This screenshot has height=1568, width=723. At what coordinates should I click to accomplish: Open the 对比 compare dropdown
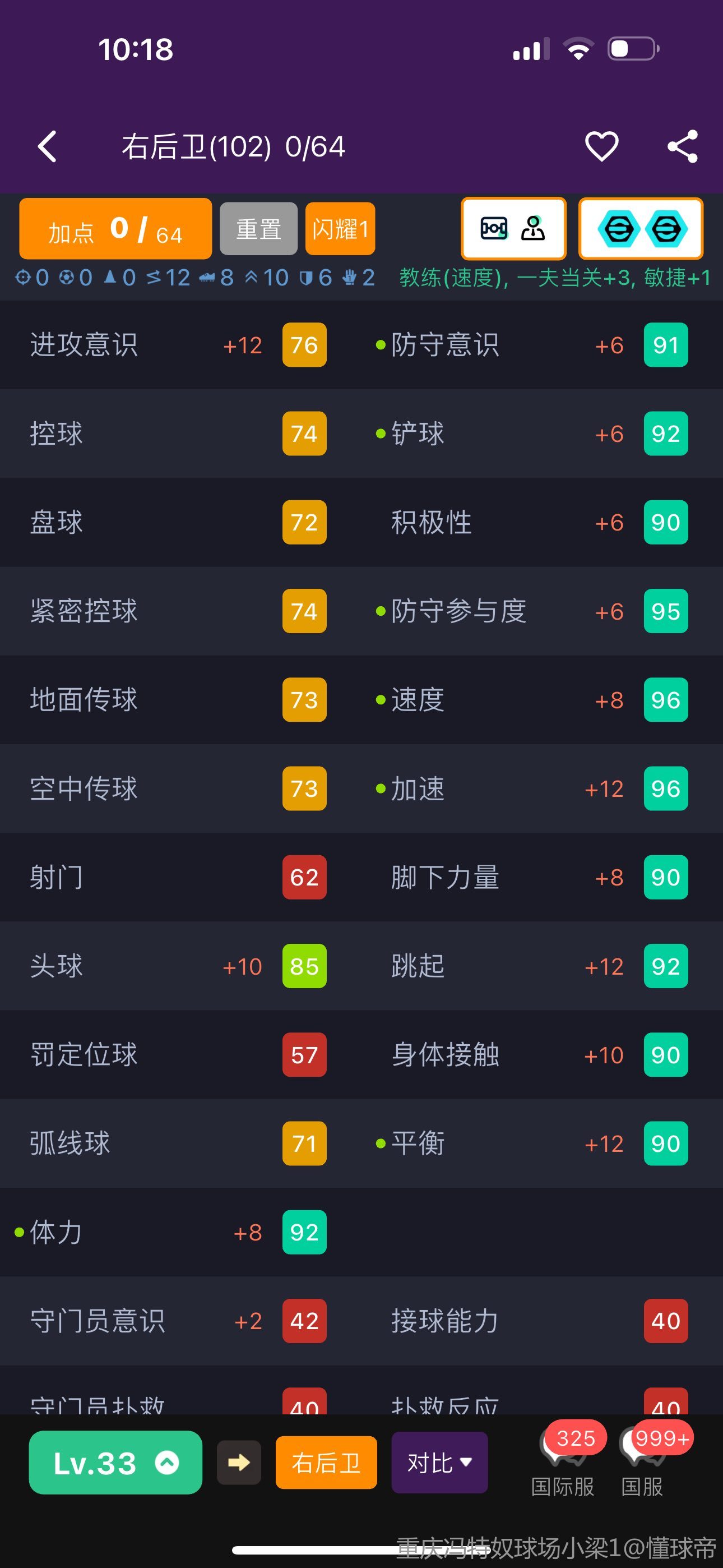click(439, 1463)
